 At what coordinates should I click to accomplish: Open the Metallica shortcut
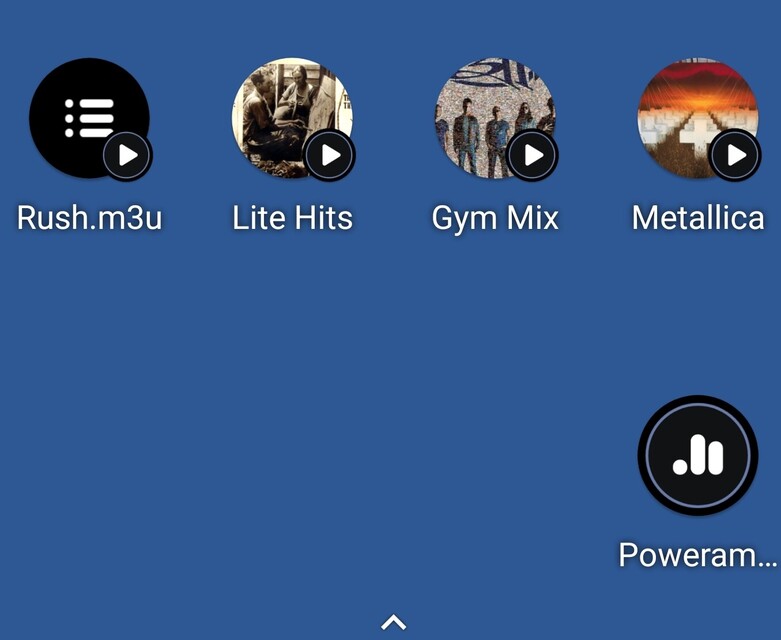coord(697,119)
